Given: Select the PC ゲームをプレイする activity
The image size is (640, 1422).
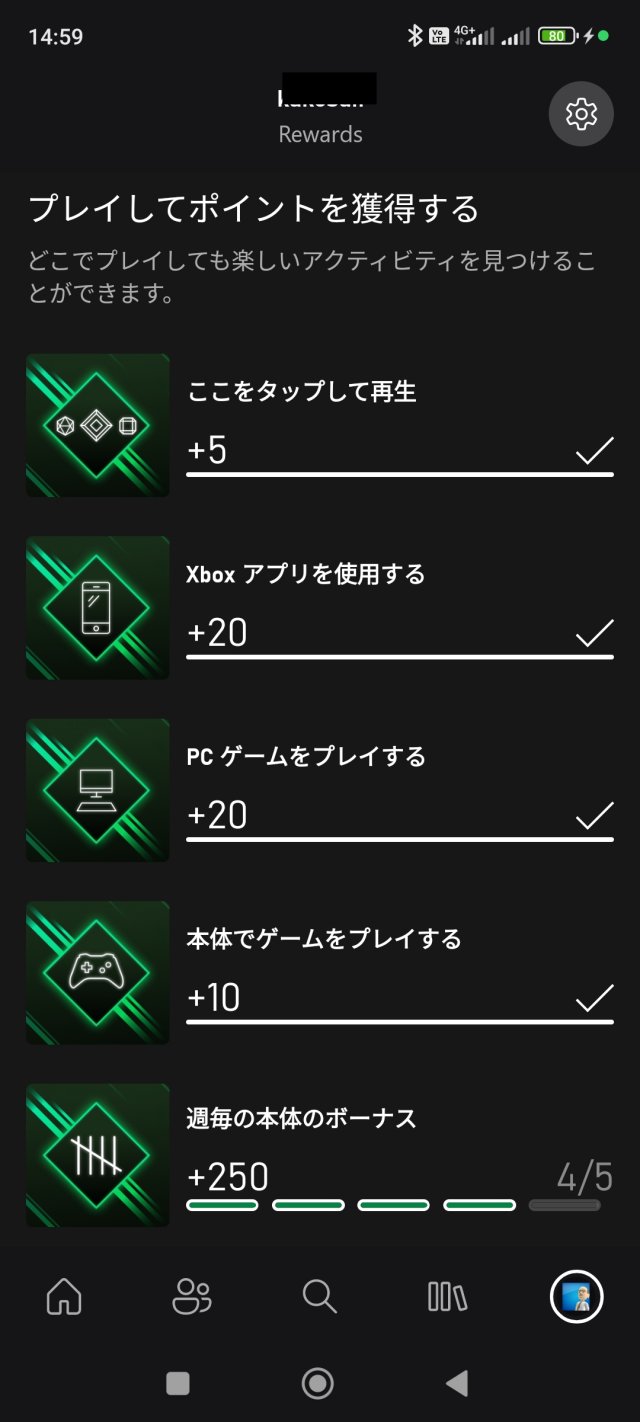Looking at the screenshot, I should point(320,790).
